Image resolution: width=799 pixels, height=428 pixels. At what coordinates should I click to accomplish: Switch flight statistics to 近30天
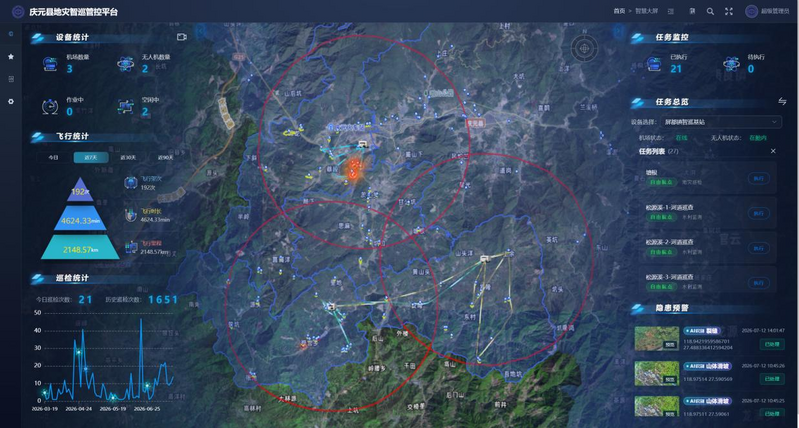pos(128,157)
